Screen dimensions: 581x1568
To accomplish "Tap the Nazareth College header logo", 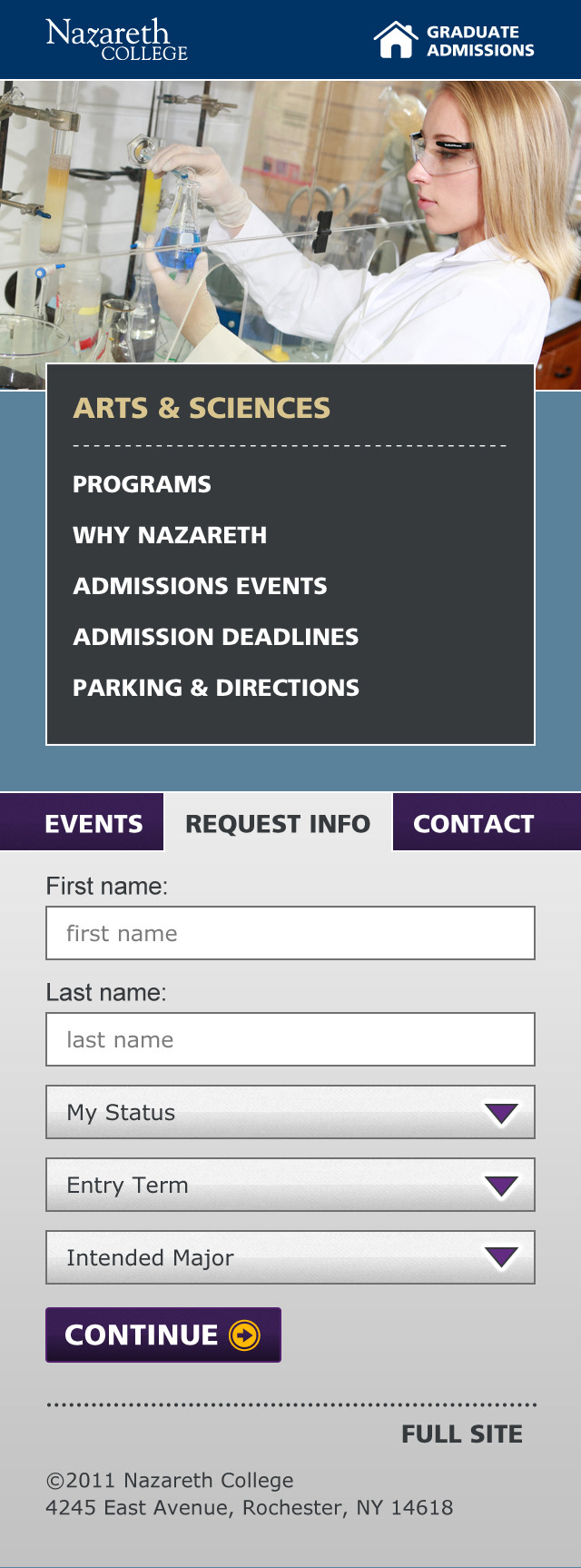I will point(116,40).
